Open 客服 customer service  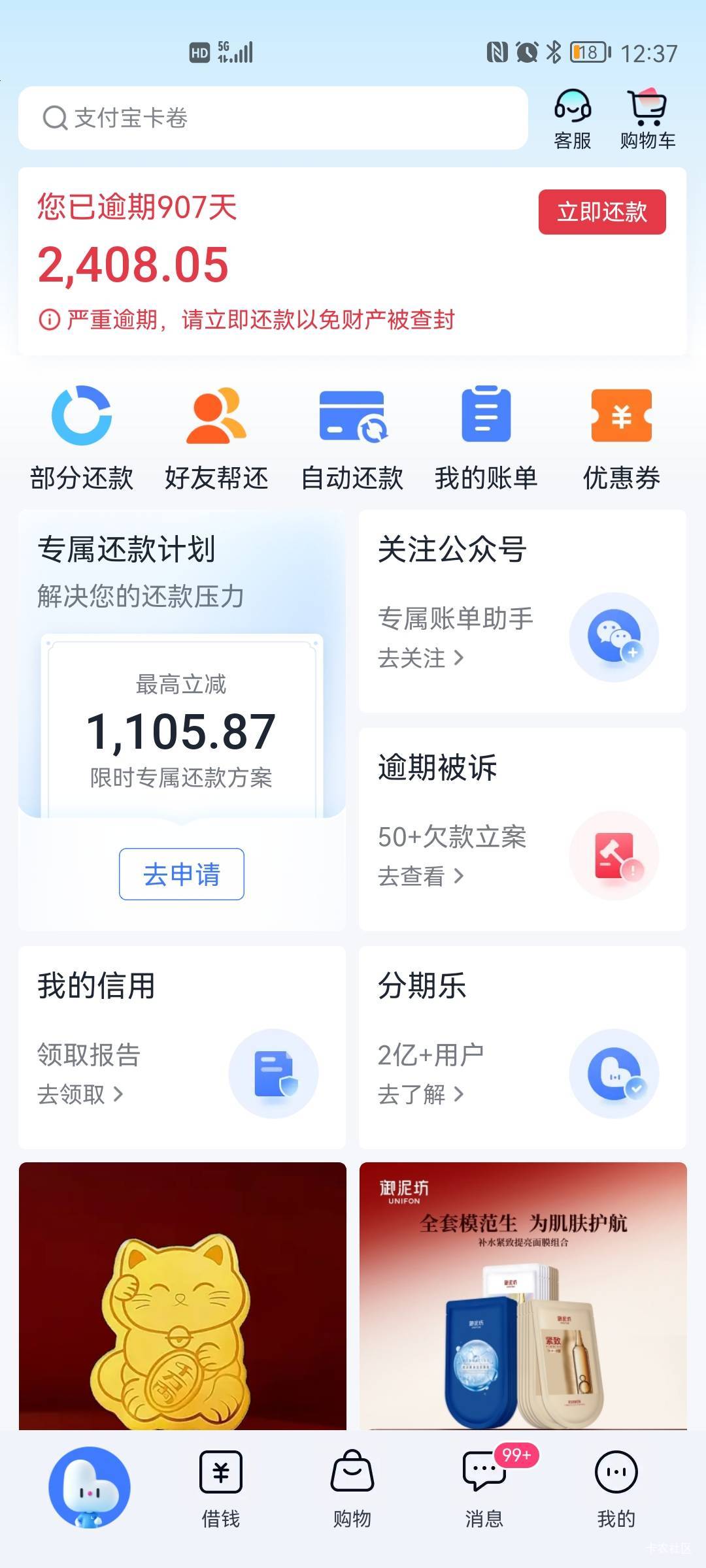(573, 119)
